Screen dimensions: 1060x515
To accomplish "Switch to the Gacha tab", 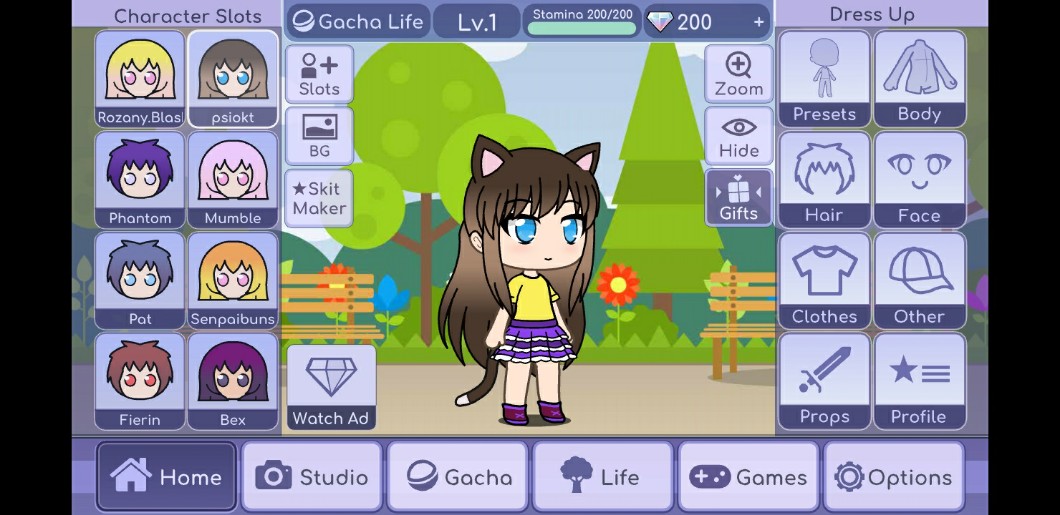I will pyautogui.click(x=458, y=476).
